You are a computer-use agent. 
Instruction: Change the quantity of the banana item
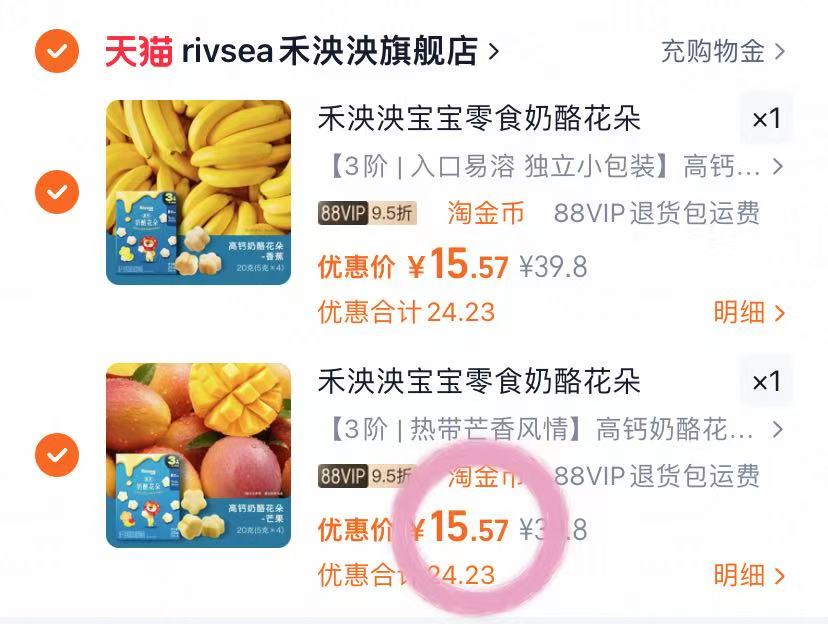pyautogui.click(x=766, y=120)
